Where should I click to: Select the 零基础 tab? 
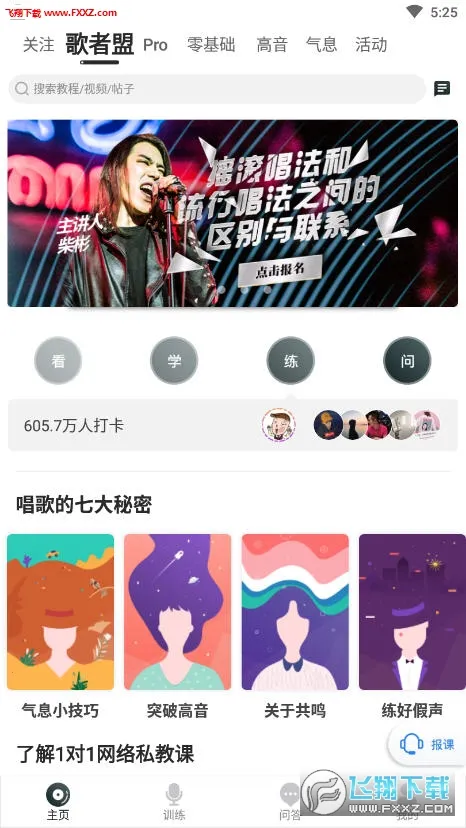point(211,45)
